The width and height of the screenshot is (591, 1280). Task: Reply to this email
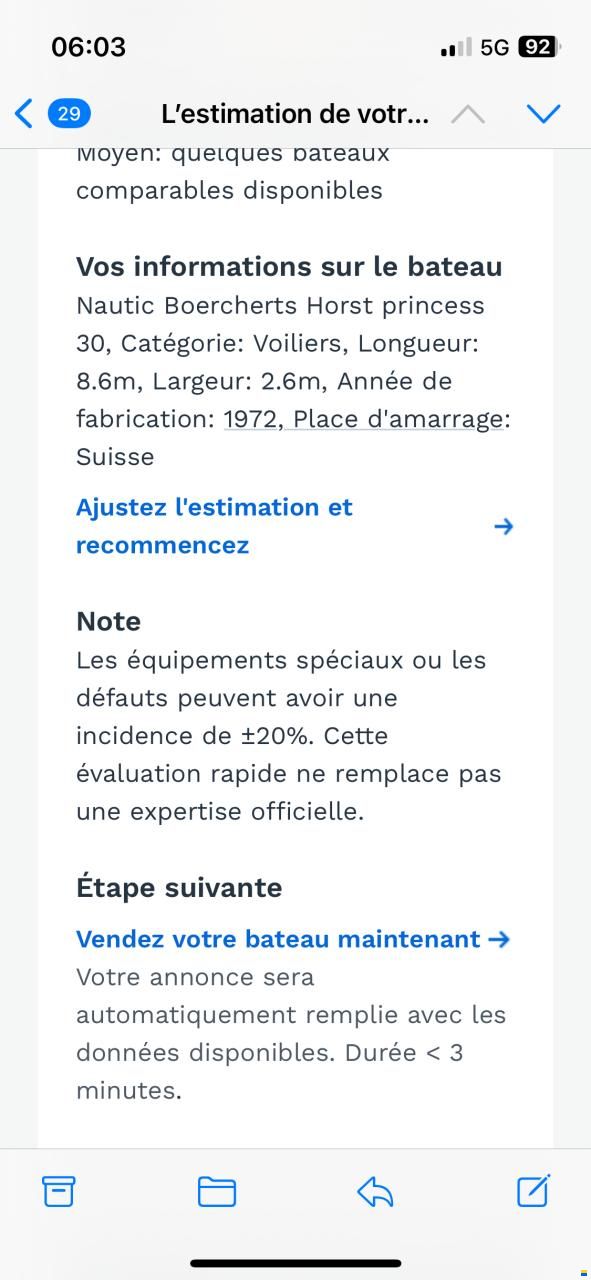coord(375,1191)
